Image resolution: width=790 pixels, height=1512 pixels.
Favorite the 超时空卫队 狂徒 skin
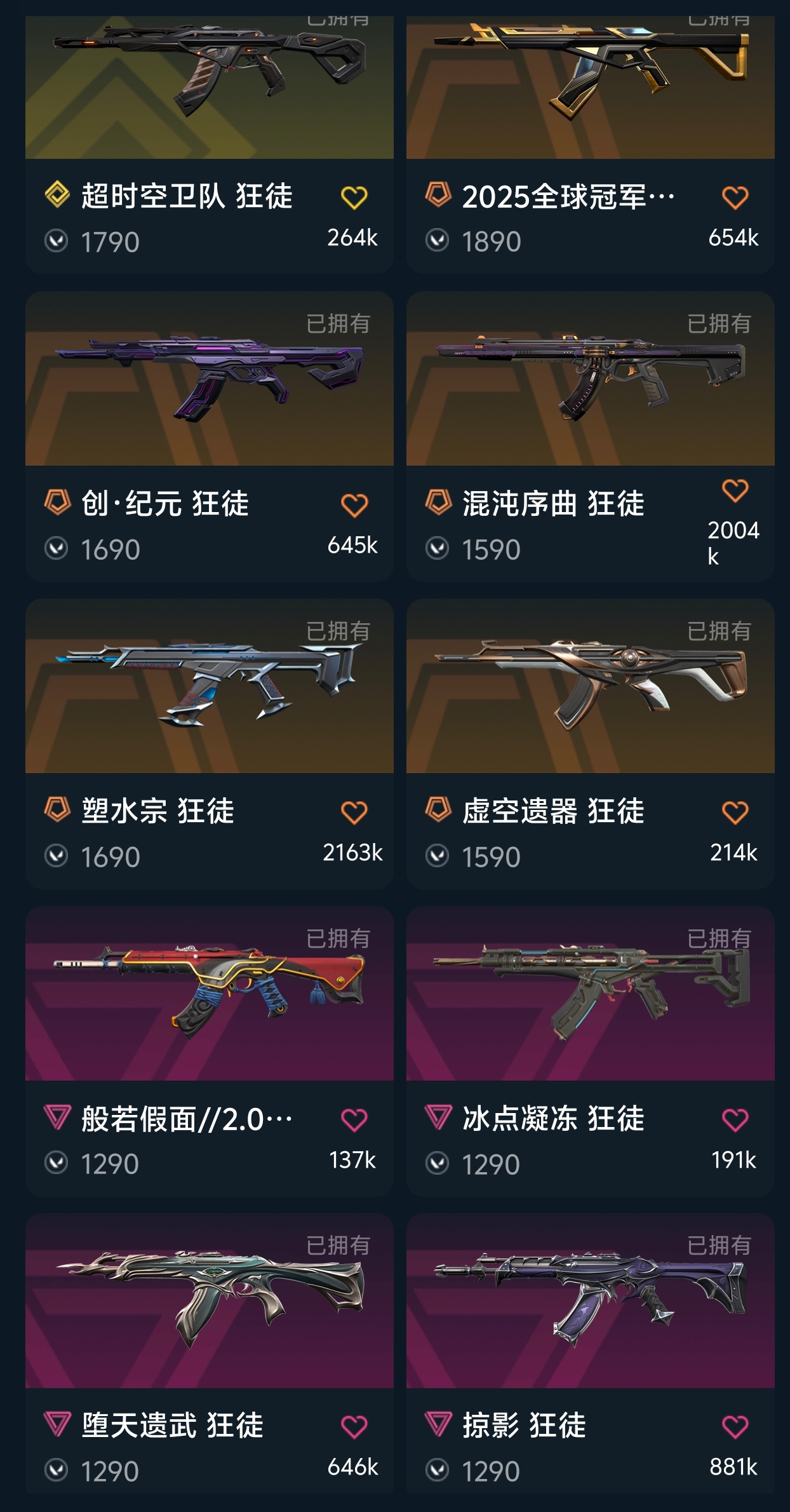point(354,198)
